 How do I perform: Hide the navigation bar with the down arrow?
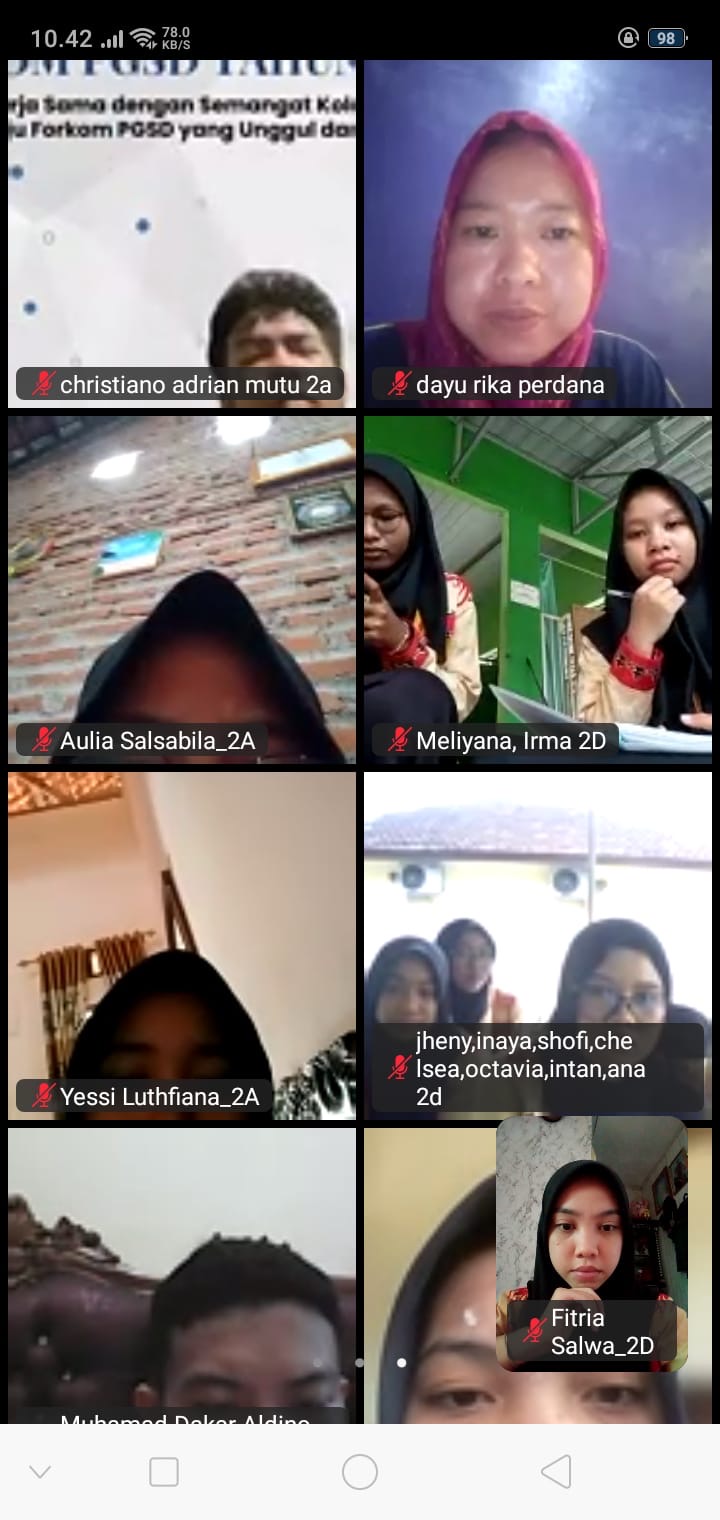coord(40,1472)
